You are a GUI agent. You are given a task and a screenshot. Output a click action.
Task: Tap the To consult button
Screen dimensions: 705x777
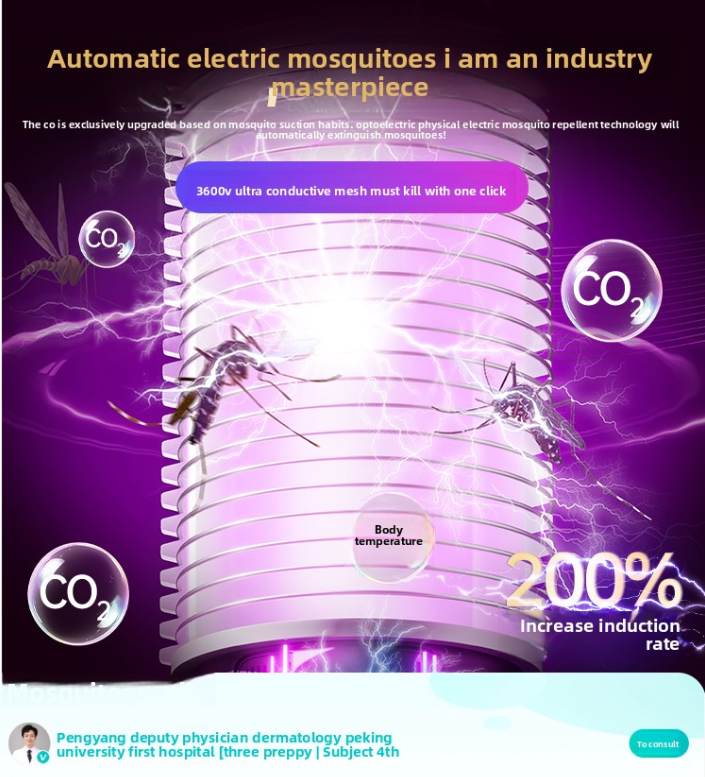(x=658, y=743)
